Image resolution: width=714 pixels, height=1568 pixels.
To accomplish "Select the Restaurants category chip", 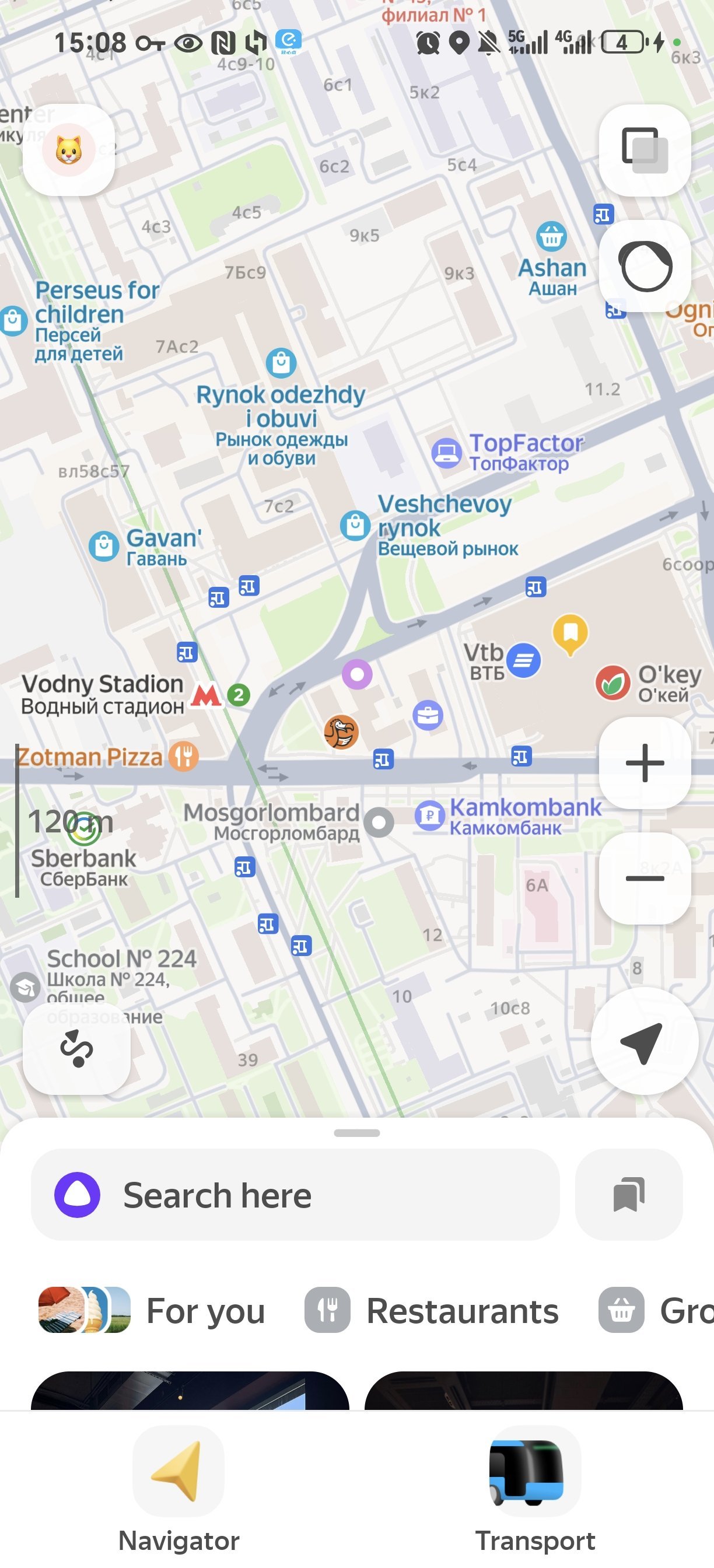I will [x=432, y=1310].
